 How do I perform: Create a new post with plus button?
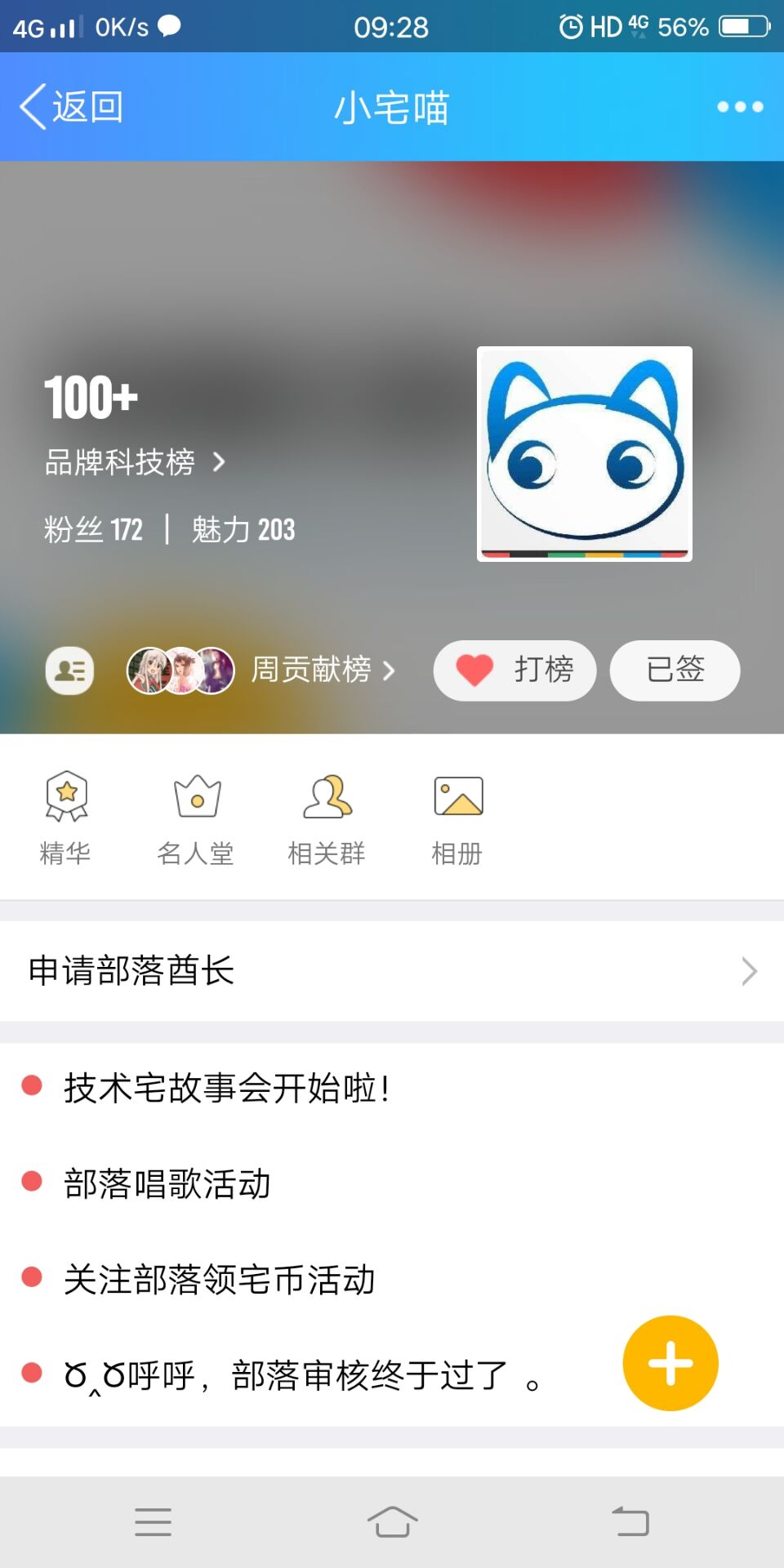point(670,1363)
